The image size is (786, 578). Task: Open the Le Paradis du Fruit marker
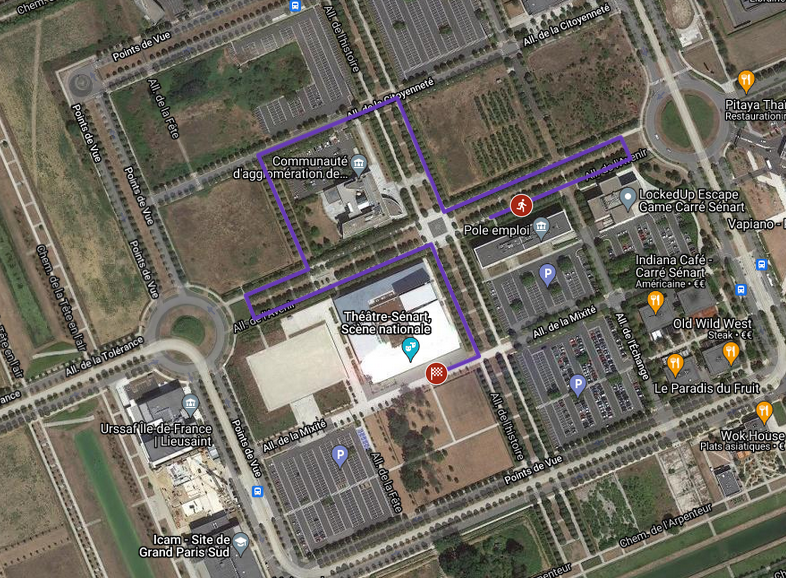[675, 364]
